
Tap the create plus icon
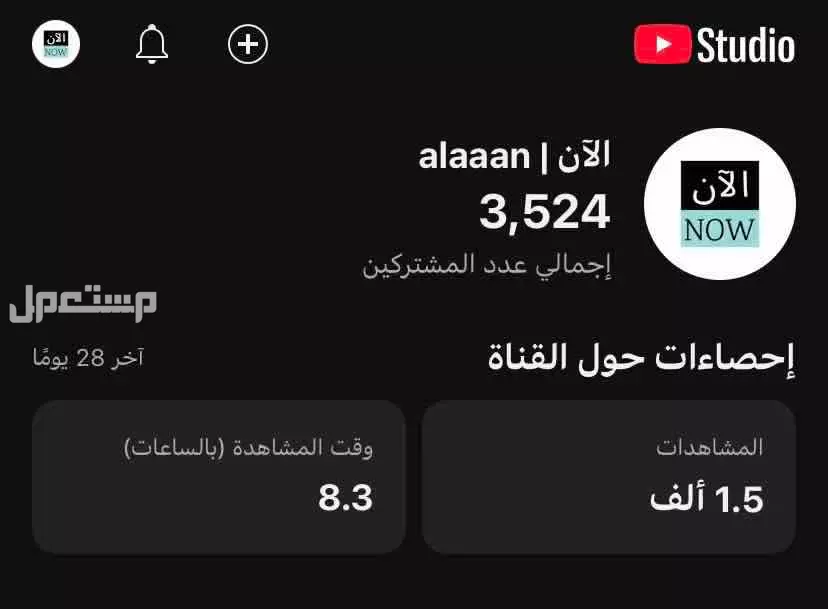(248, 45)
